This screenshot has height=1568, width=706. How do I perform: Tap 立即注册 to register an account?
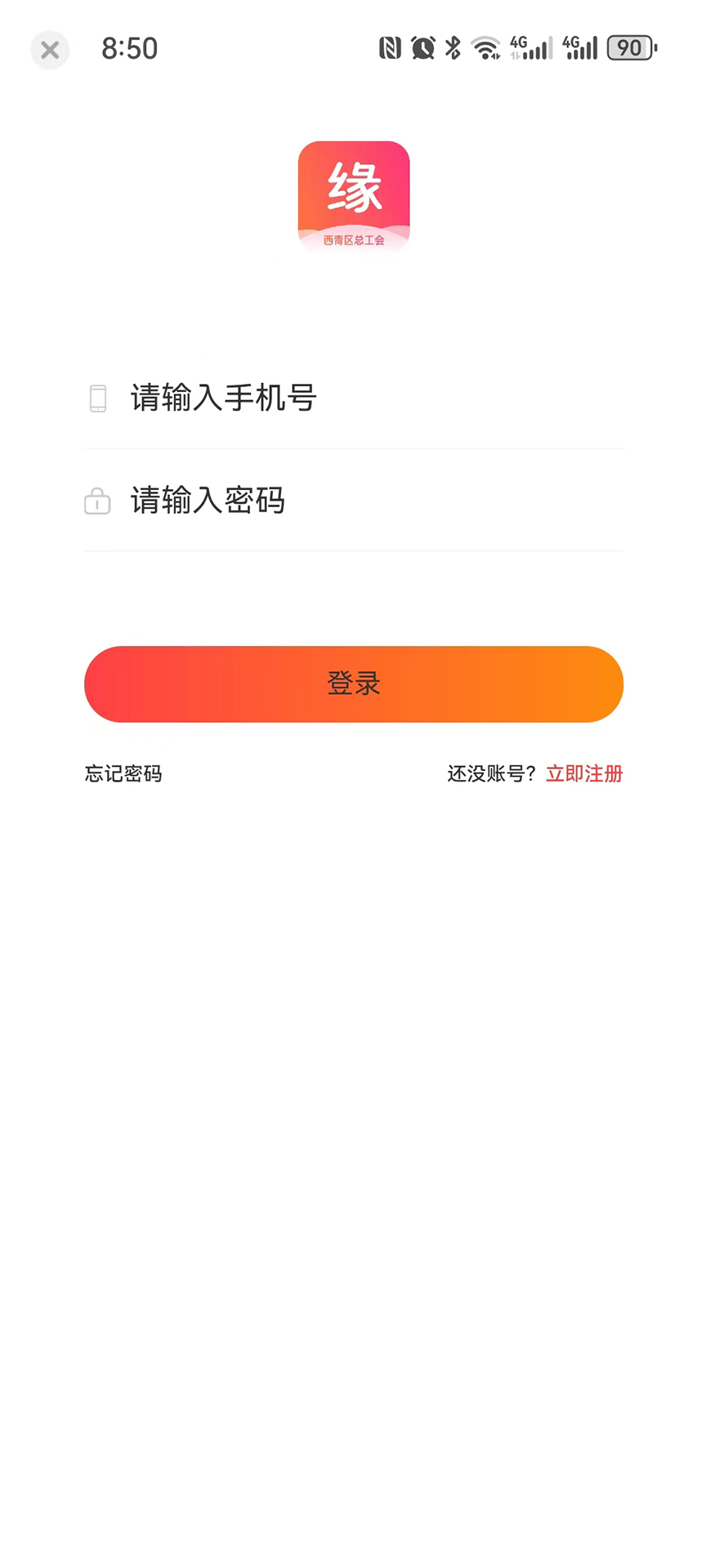pos(583,773)
